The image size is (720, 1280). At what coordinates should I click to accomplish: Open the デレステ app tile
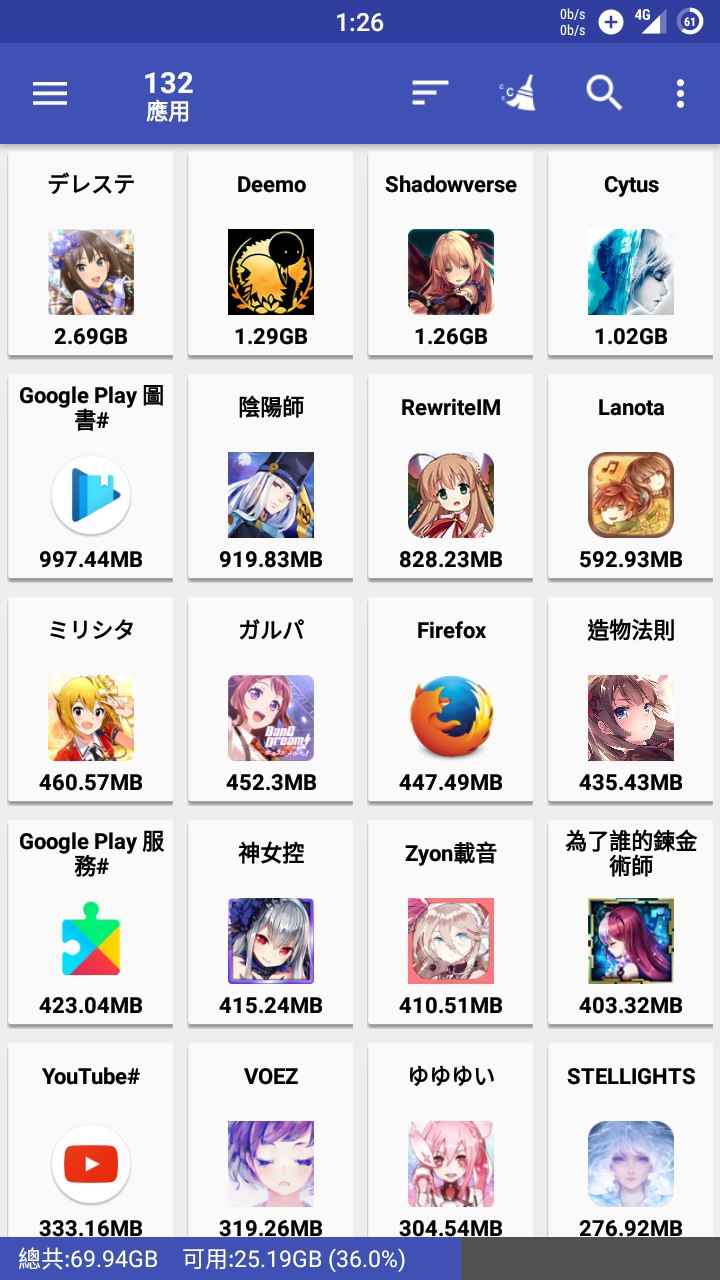pos(91,254)
